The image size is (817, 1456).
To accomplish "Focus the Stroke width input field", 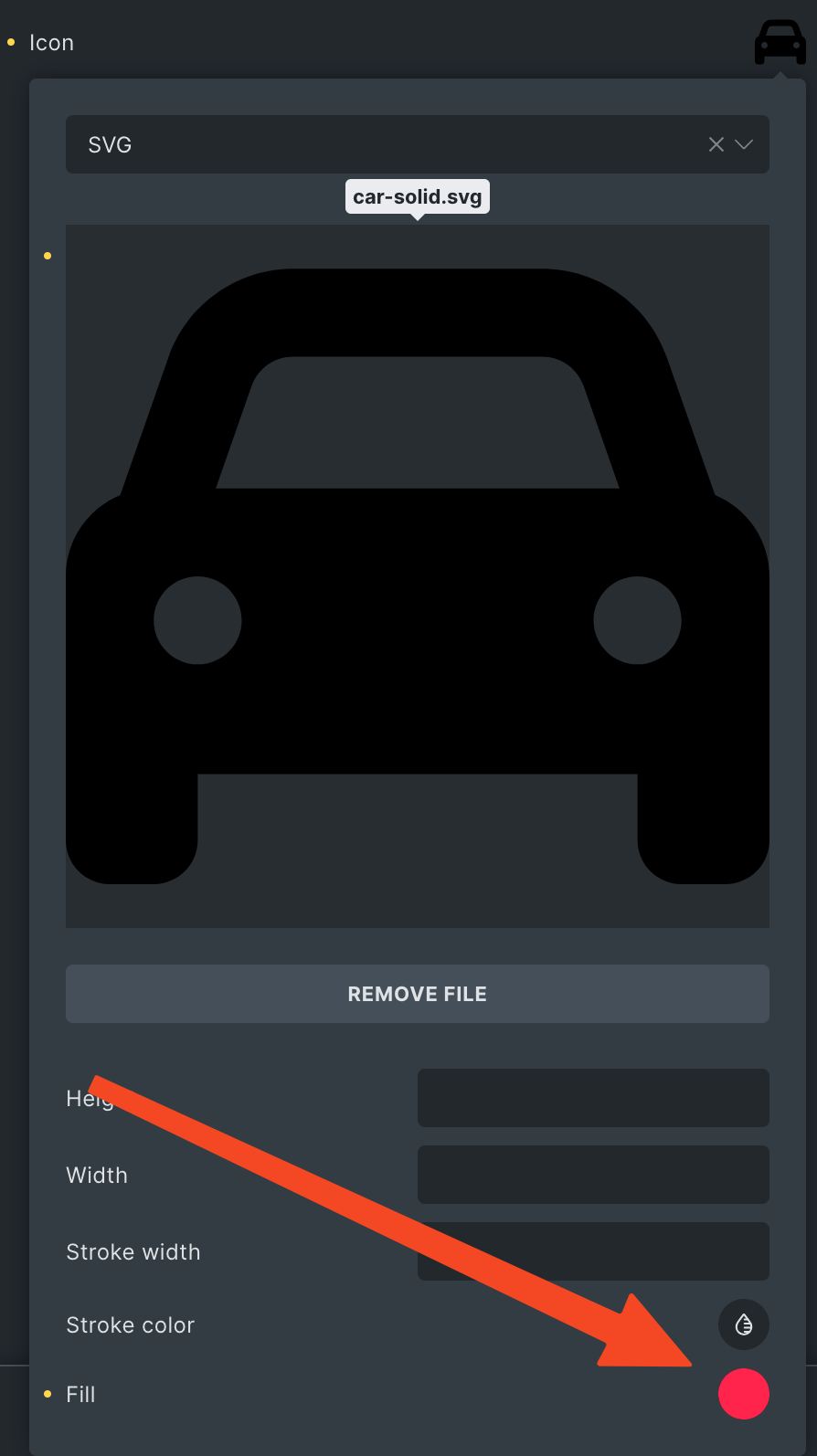I will click(593, 1251).
